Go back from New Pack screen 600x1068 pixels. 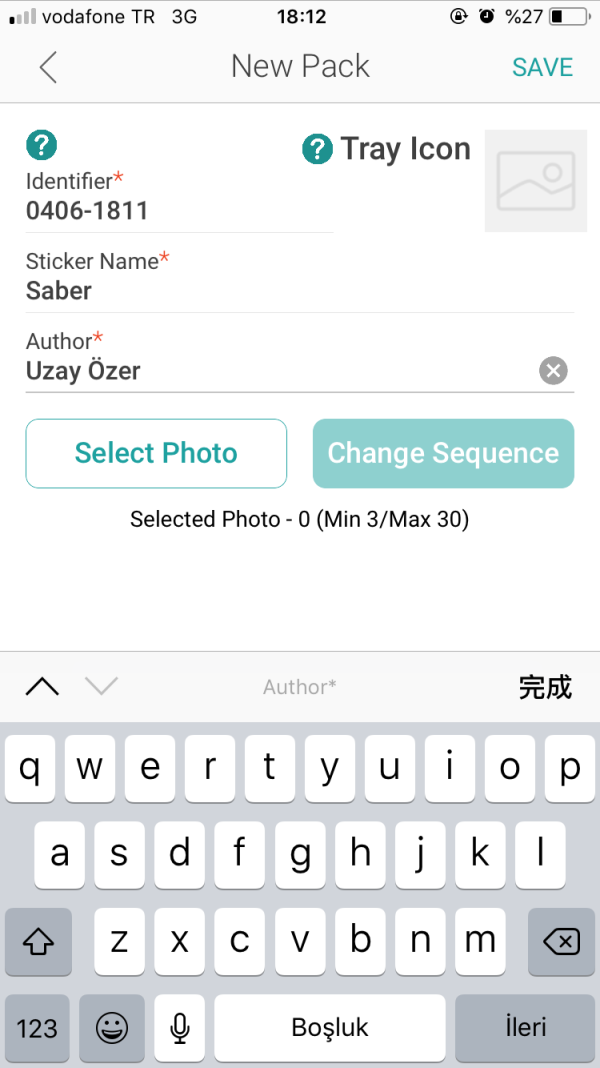(x=47, y=67)
